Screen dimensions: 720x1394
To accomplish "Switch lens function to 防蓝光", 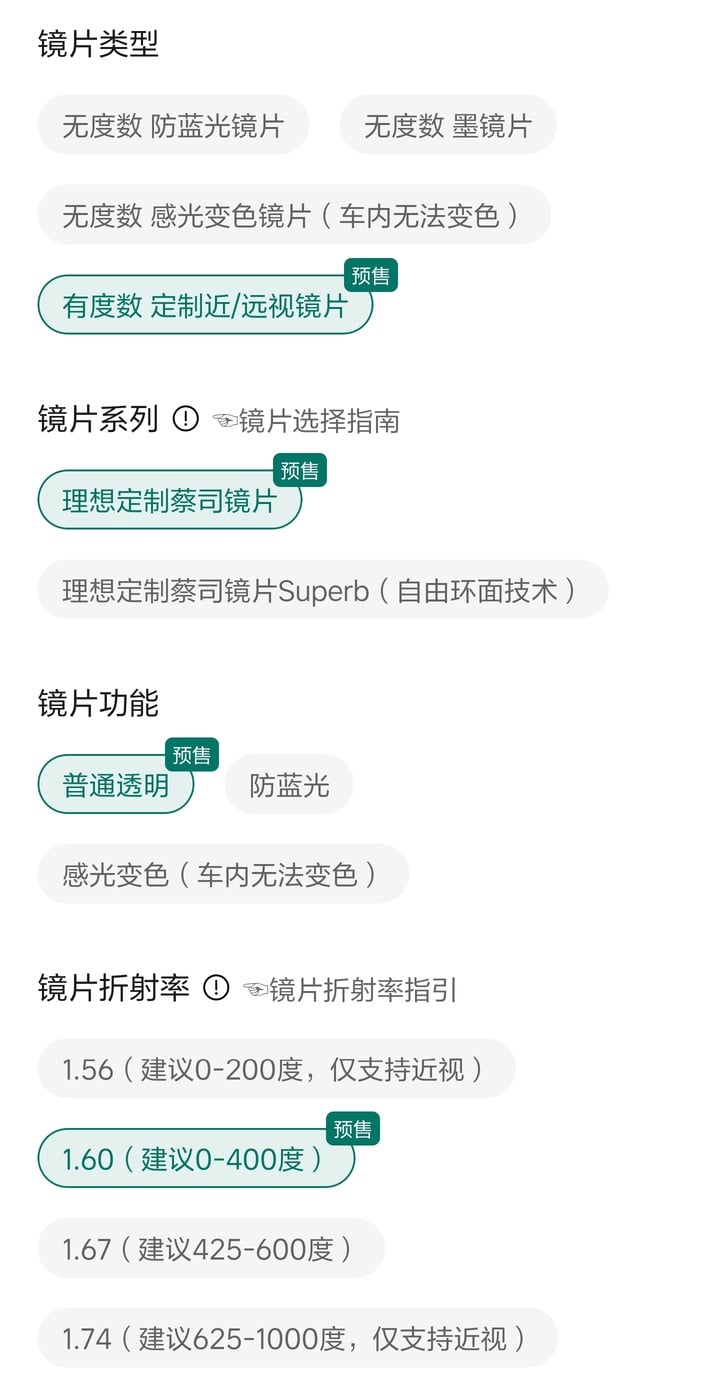I will [x=289, y=785].
